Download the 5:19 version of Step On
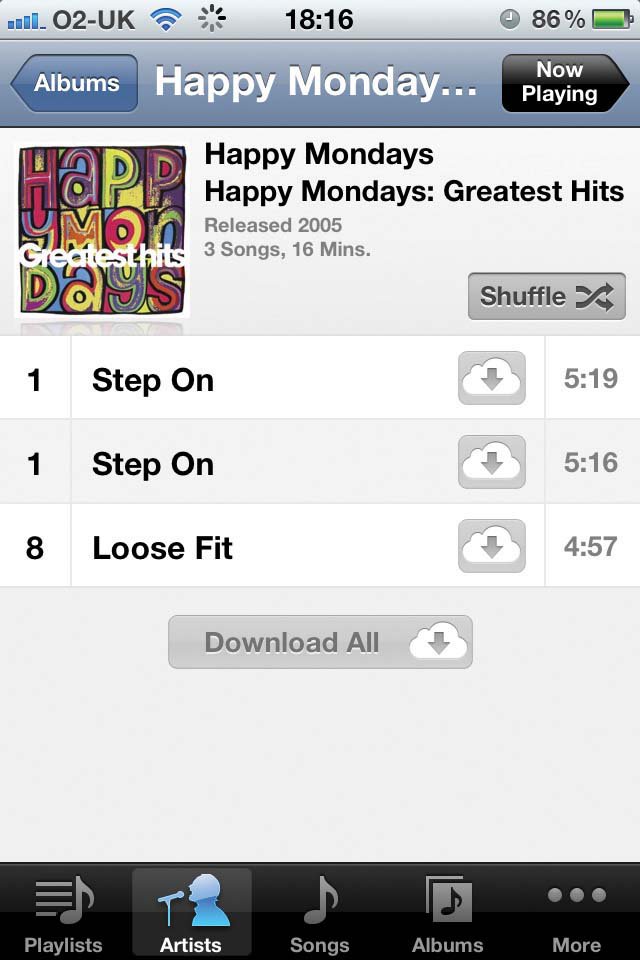The image size is (640, 960). [491, 378]
